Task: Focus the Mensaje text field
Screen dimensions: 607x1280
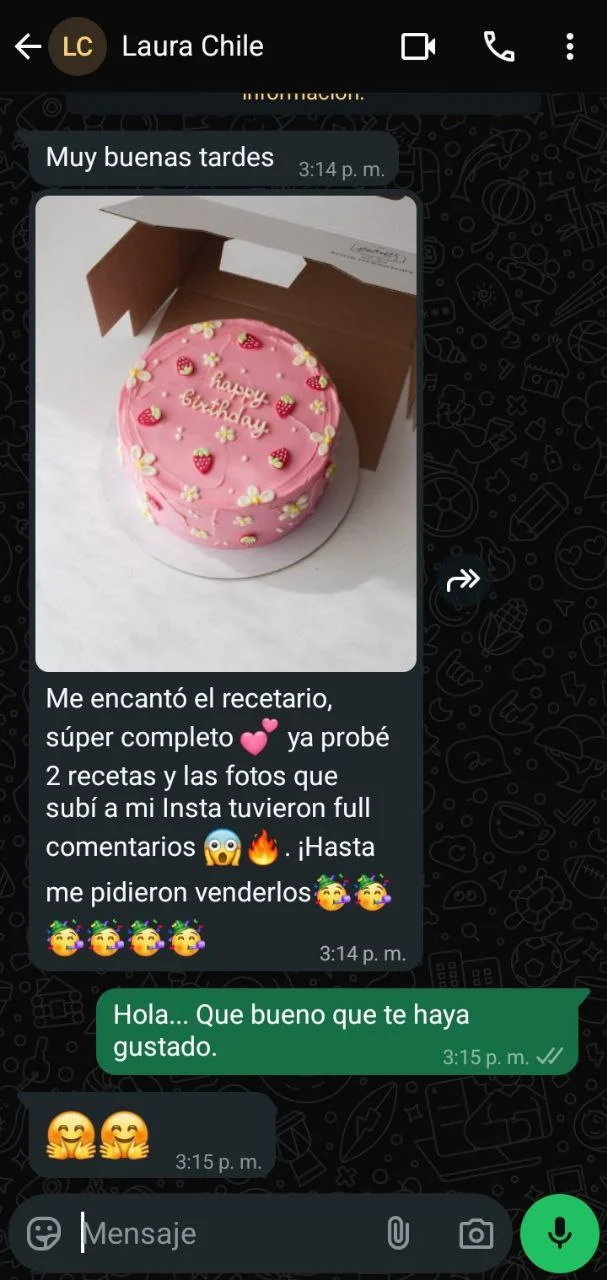Action: [x=220, y=1233]
